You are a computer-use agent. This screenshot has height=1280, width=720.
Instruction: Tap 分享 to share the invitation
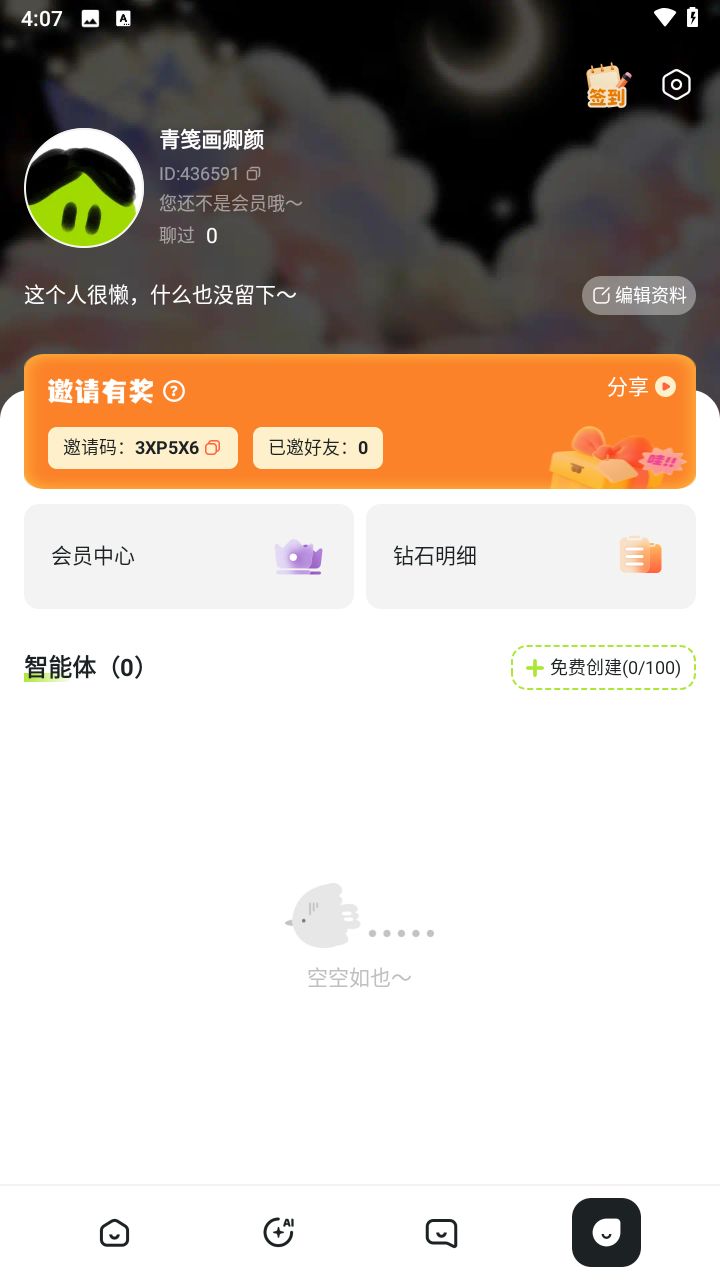641,387
